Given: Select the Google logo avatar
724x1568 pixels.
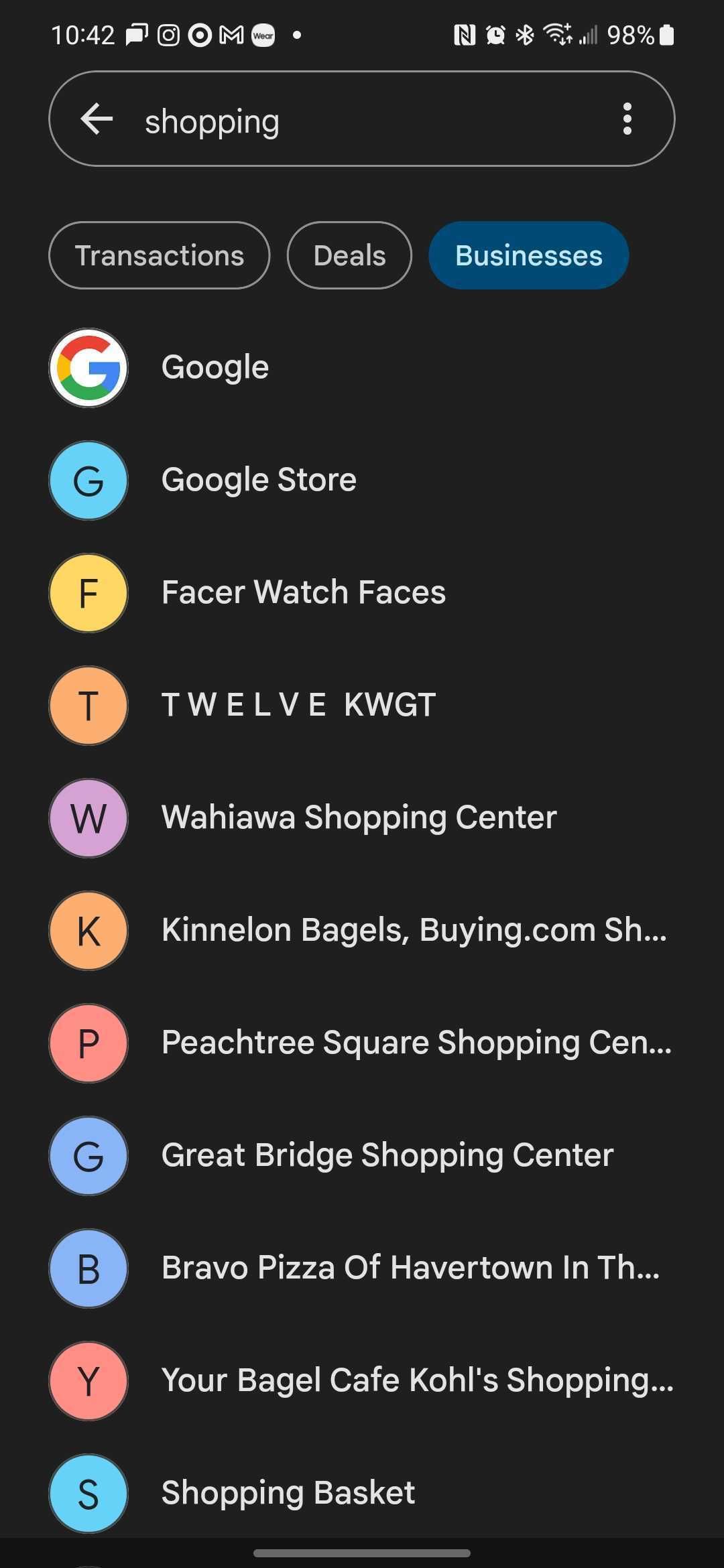Looking at the screenshot, I should [x=88, y=368].
